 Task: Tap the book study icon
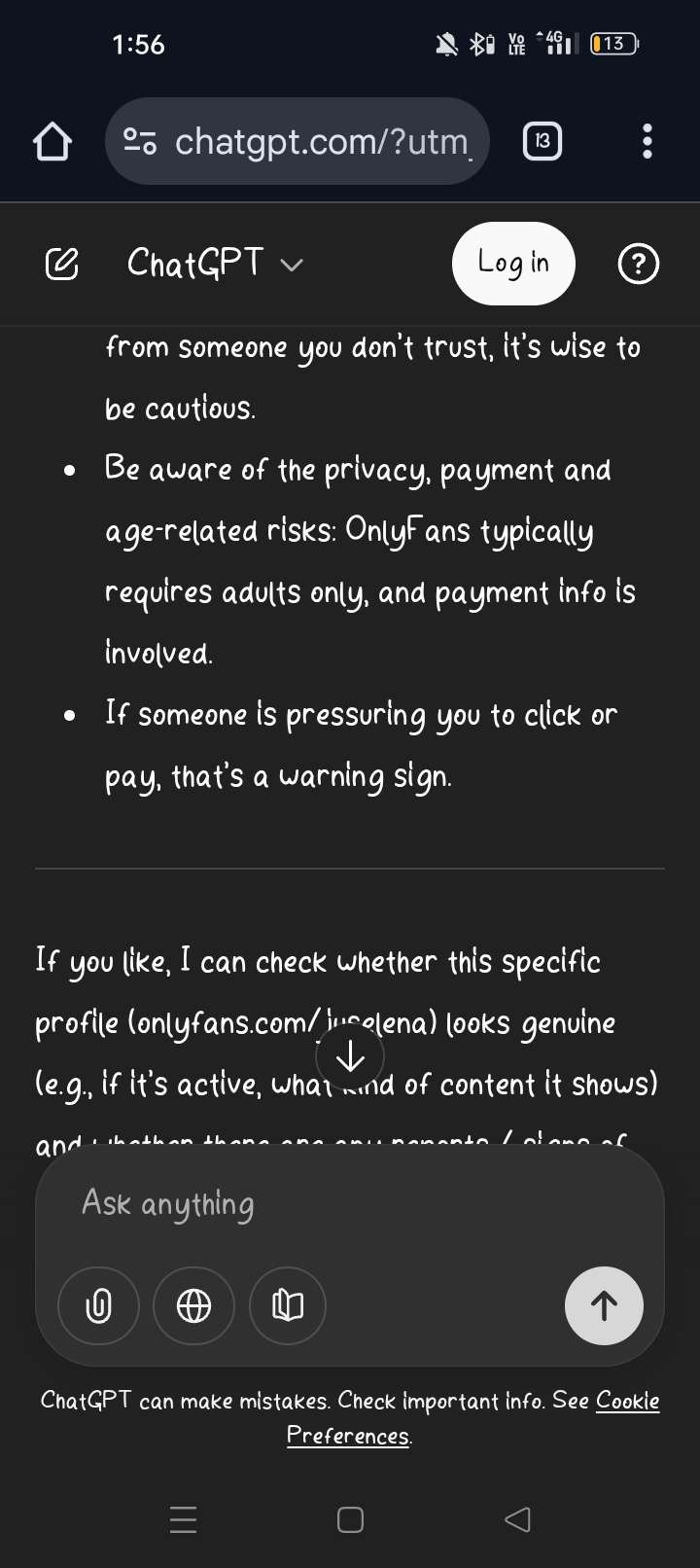[x=288, y=1305]
